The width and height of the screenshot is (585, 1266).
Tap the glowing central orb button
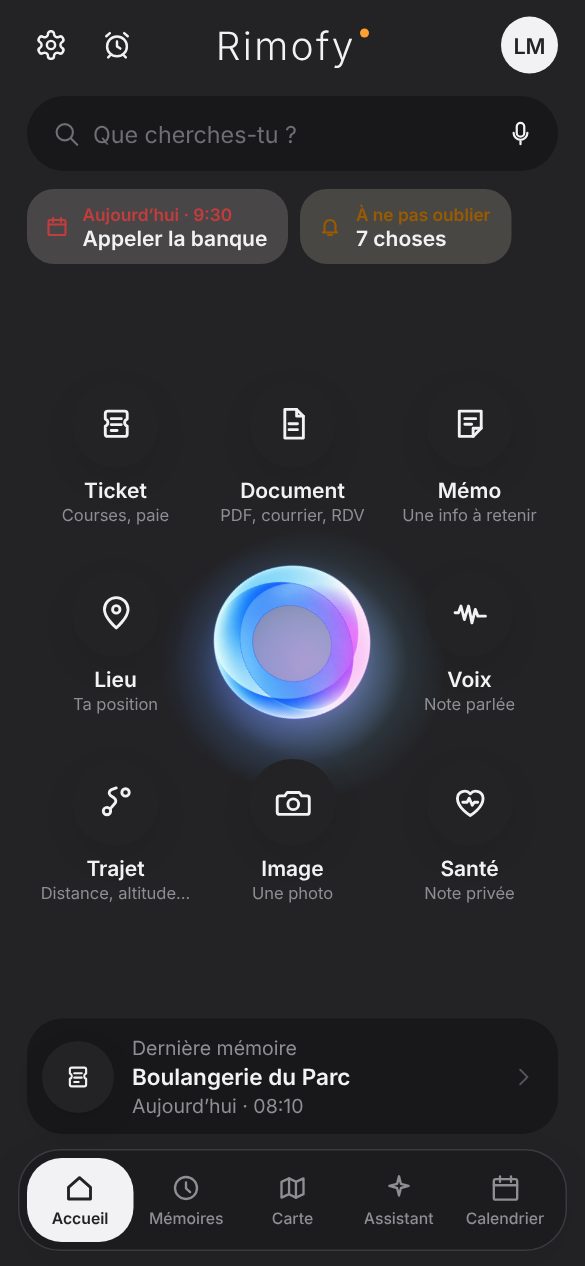[292, 642]
